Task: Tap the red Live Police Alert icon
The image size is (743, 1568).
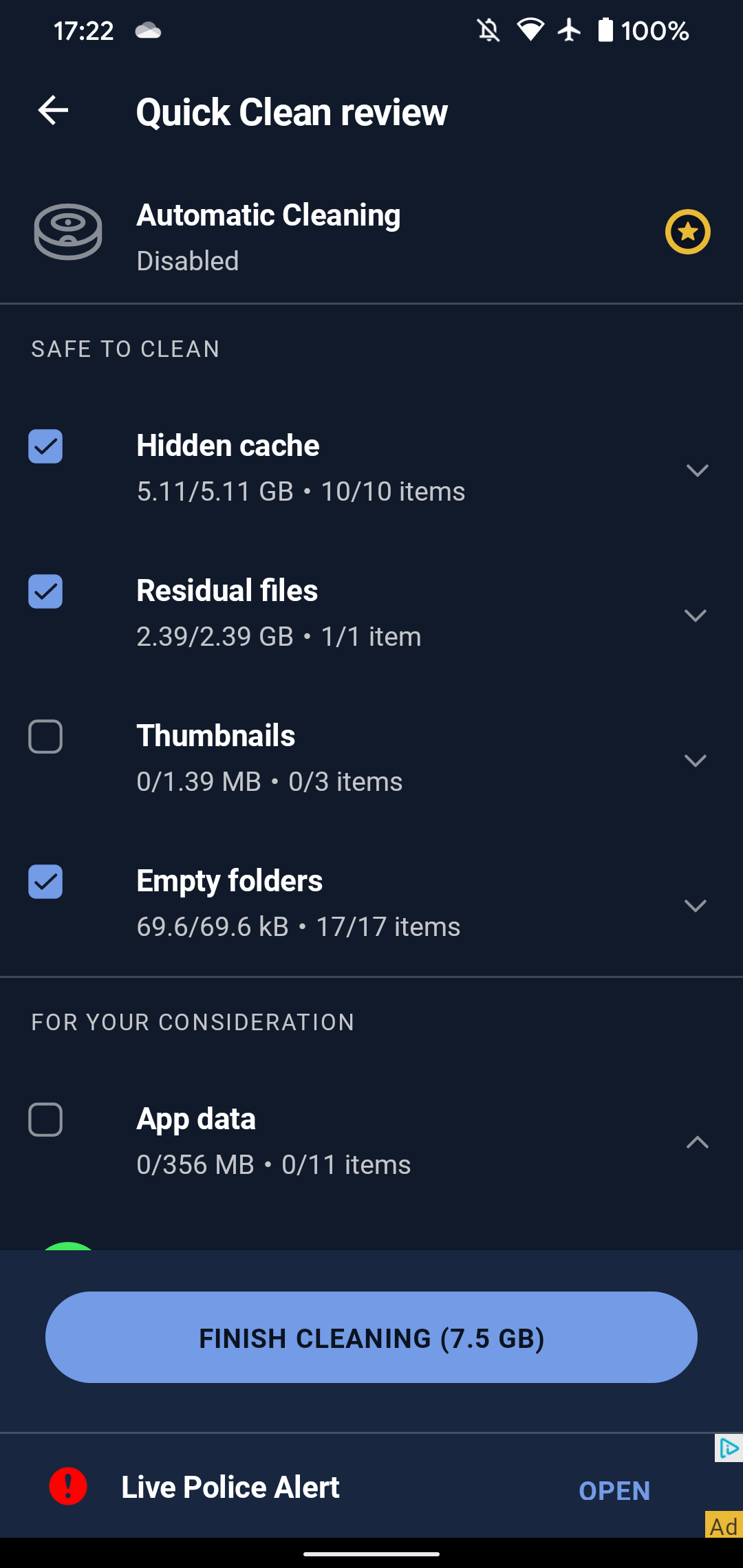Action: pos(67,1486)
